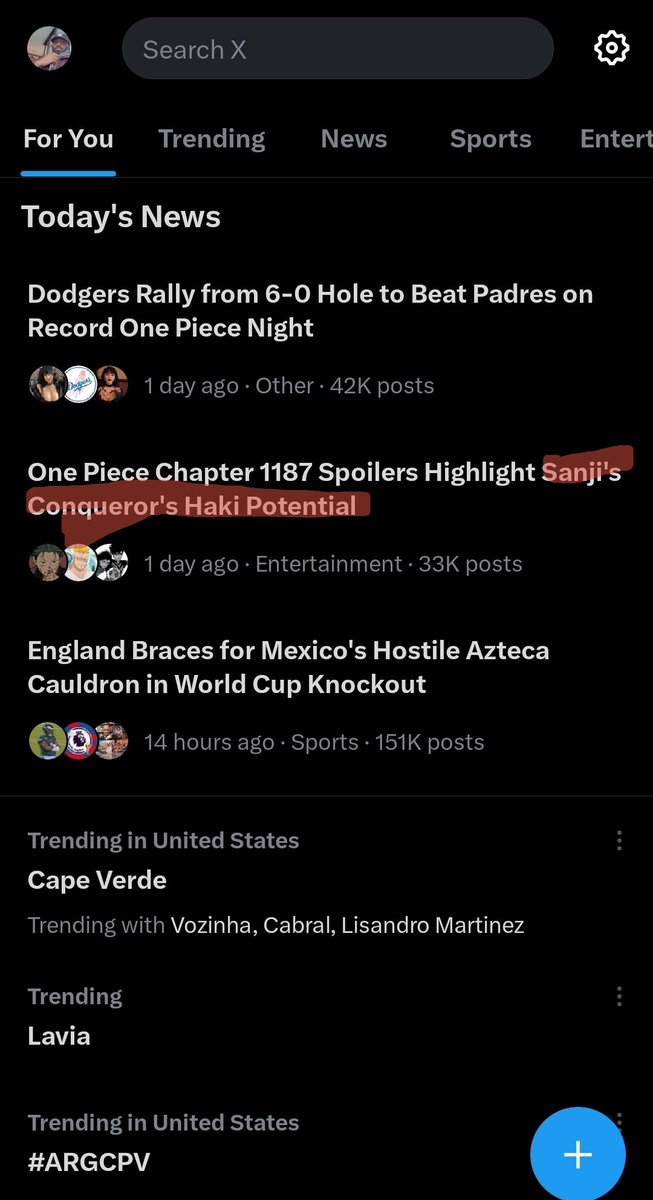Switch to the Trending tab

(x=212, y=139)
